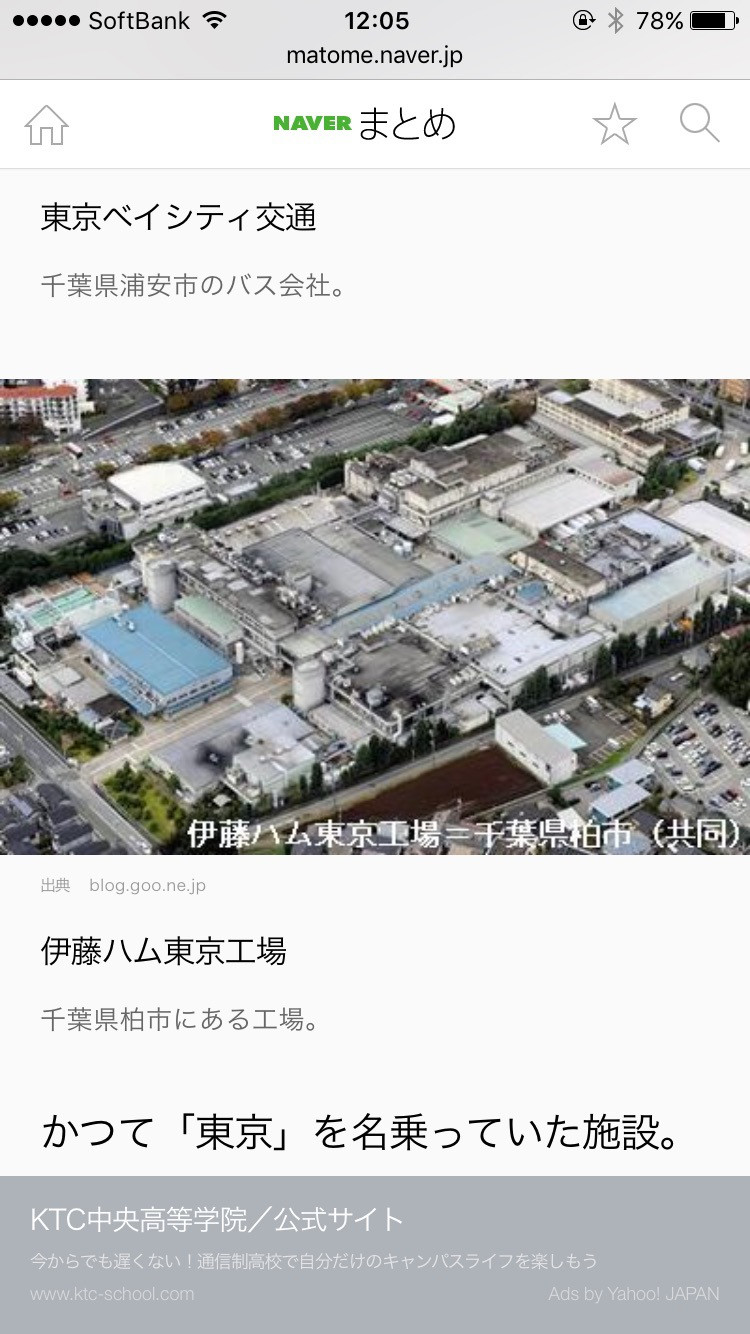Tap the NAVER まとめ logo
750x1334 pixels.
coord(365,124)
